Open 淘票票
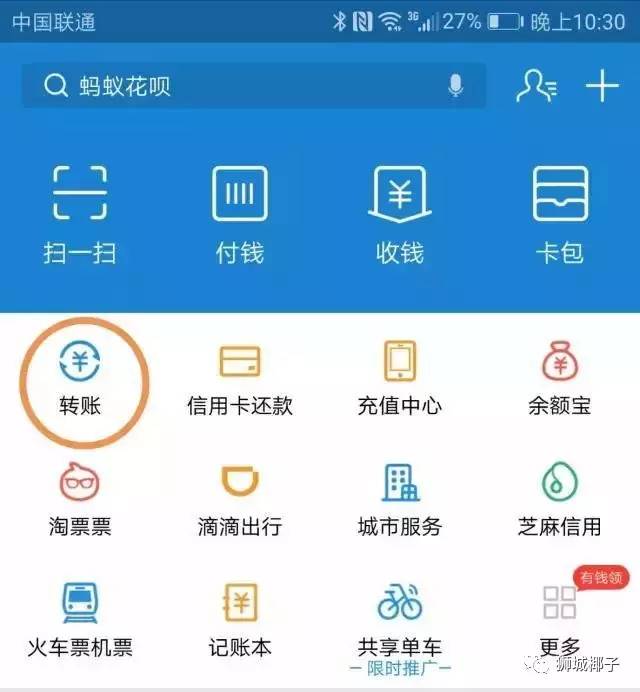This screenshot has width=640, height=692. (x=80, y=497)
